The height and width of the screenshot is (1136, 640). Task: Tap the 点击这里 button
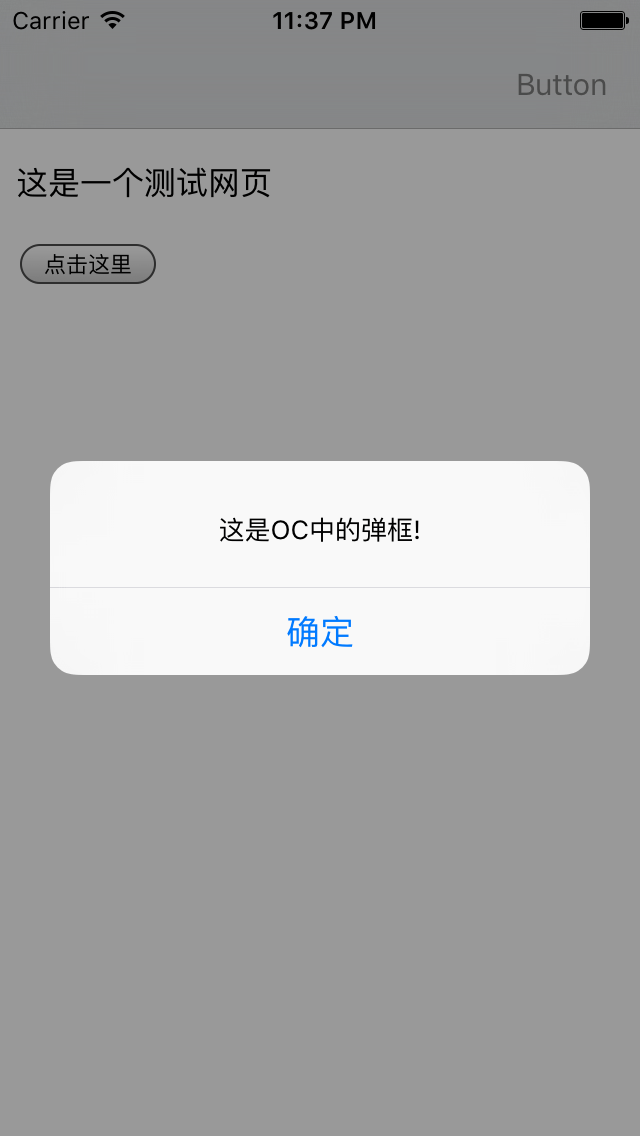coord(88,264)
